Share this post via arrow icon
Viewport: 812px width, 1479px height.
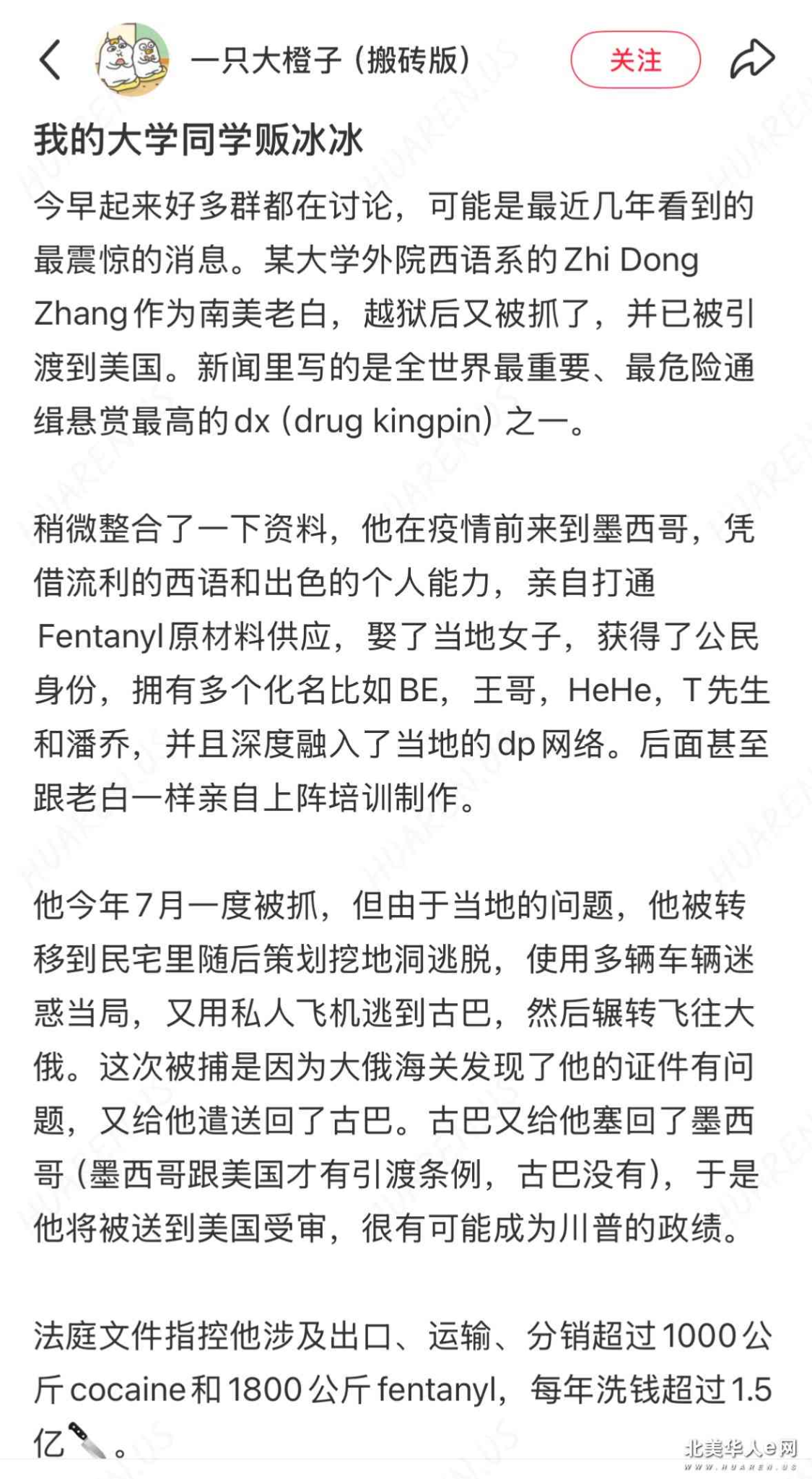751,60
